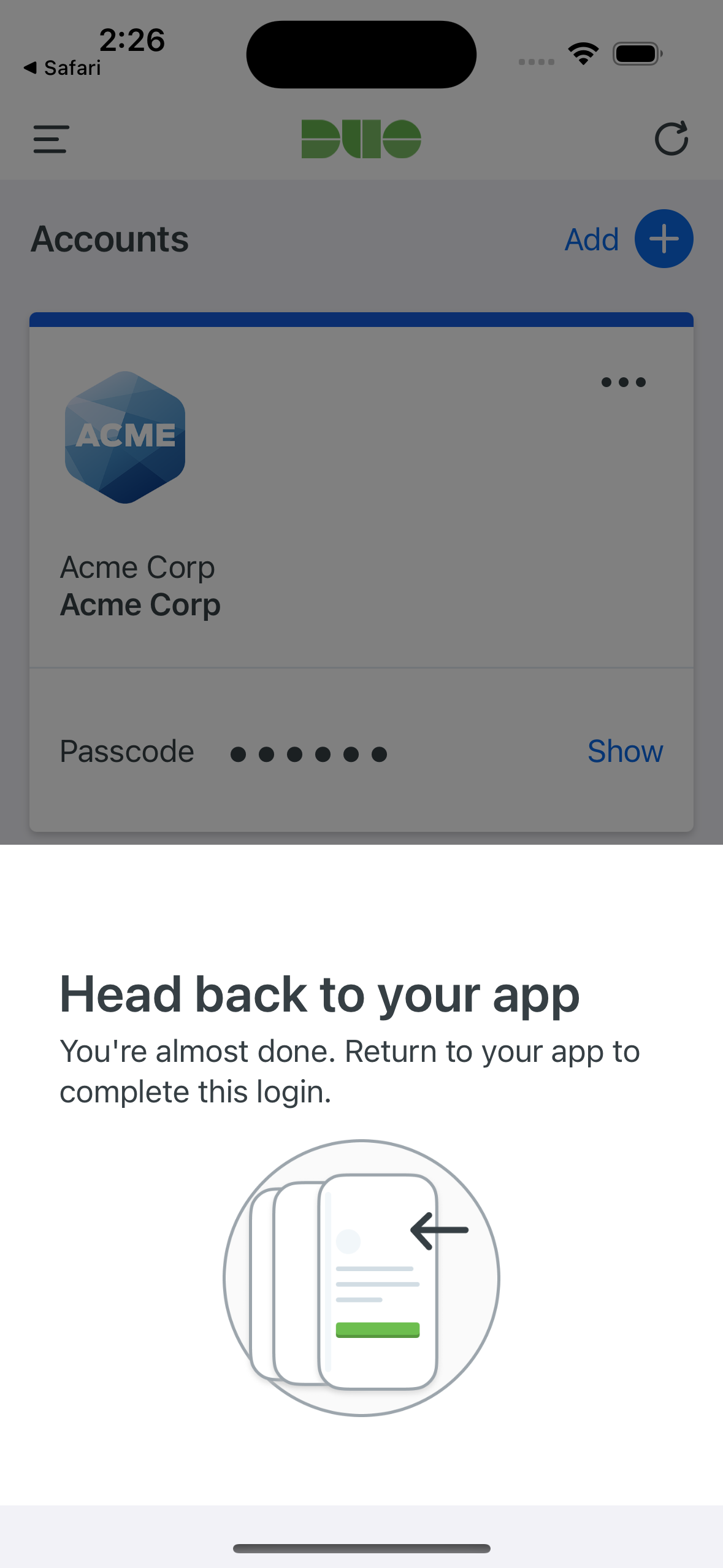The height and width of the screenshot is (1568, 723).
Task: Tap the Wi-Fi indicator in status bar
Action: pos(583,53)
